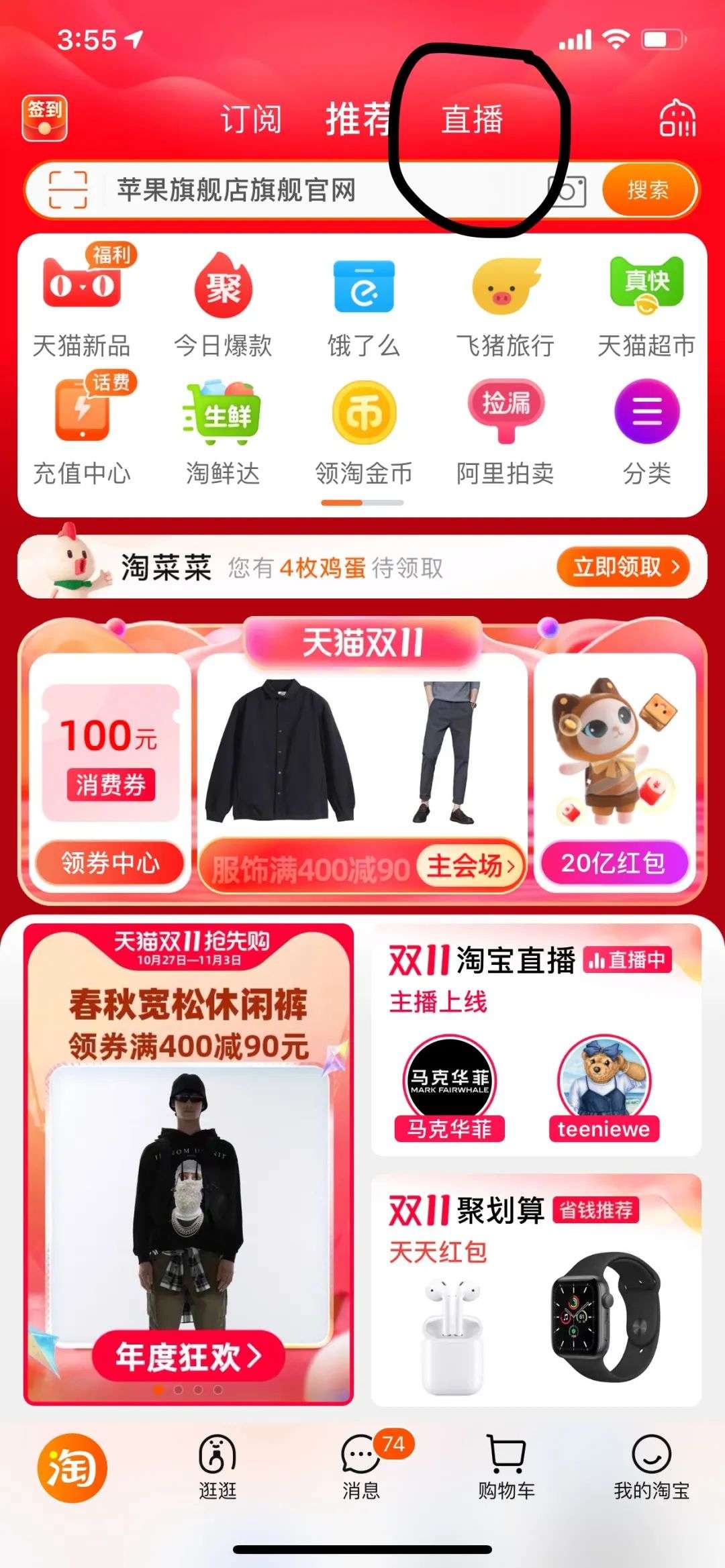Open the camera image search

(567, 191)
